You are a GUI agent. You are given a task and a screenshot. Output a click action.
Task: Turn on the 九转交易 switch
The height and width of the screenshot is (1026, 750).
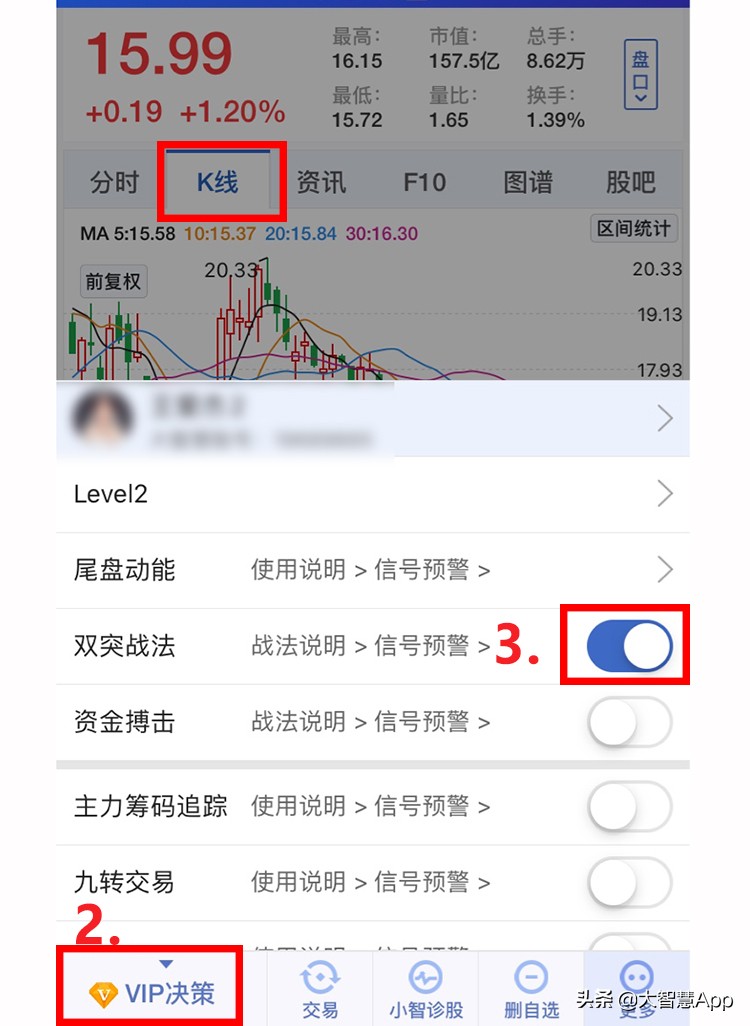[625, 883]
